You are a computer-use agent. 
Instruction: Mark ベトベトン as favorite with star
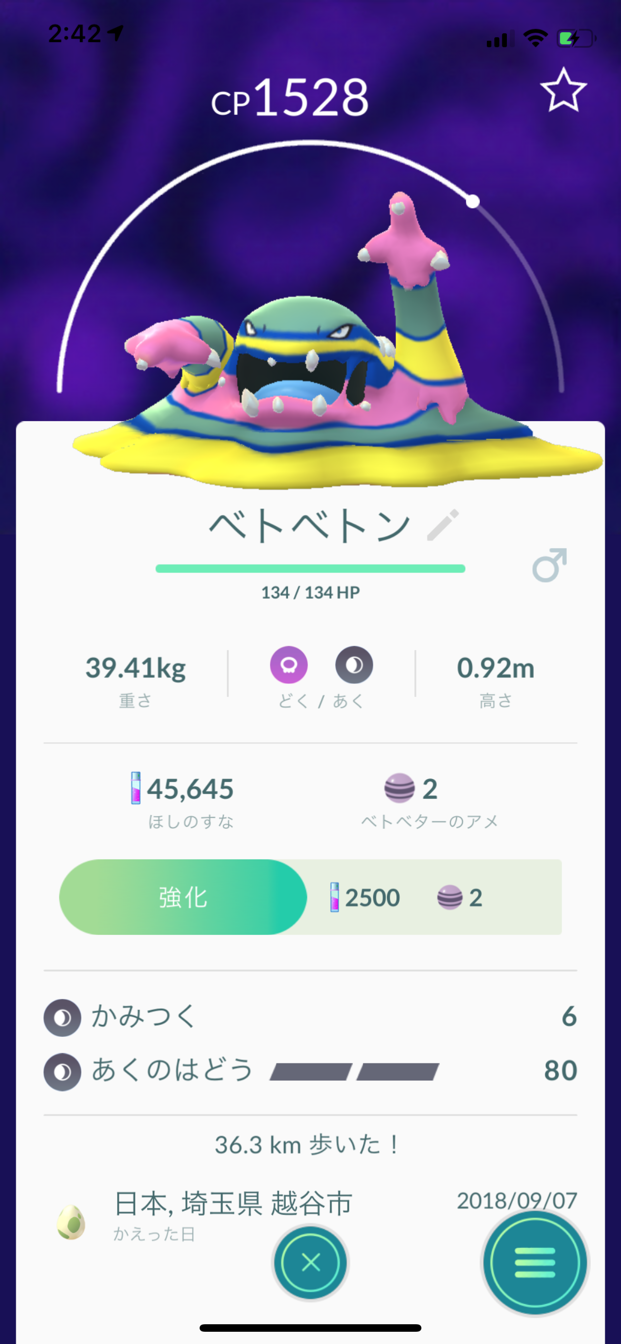pyautogui.click(x=563, y=92)
